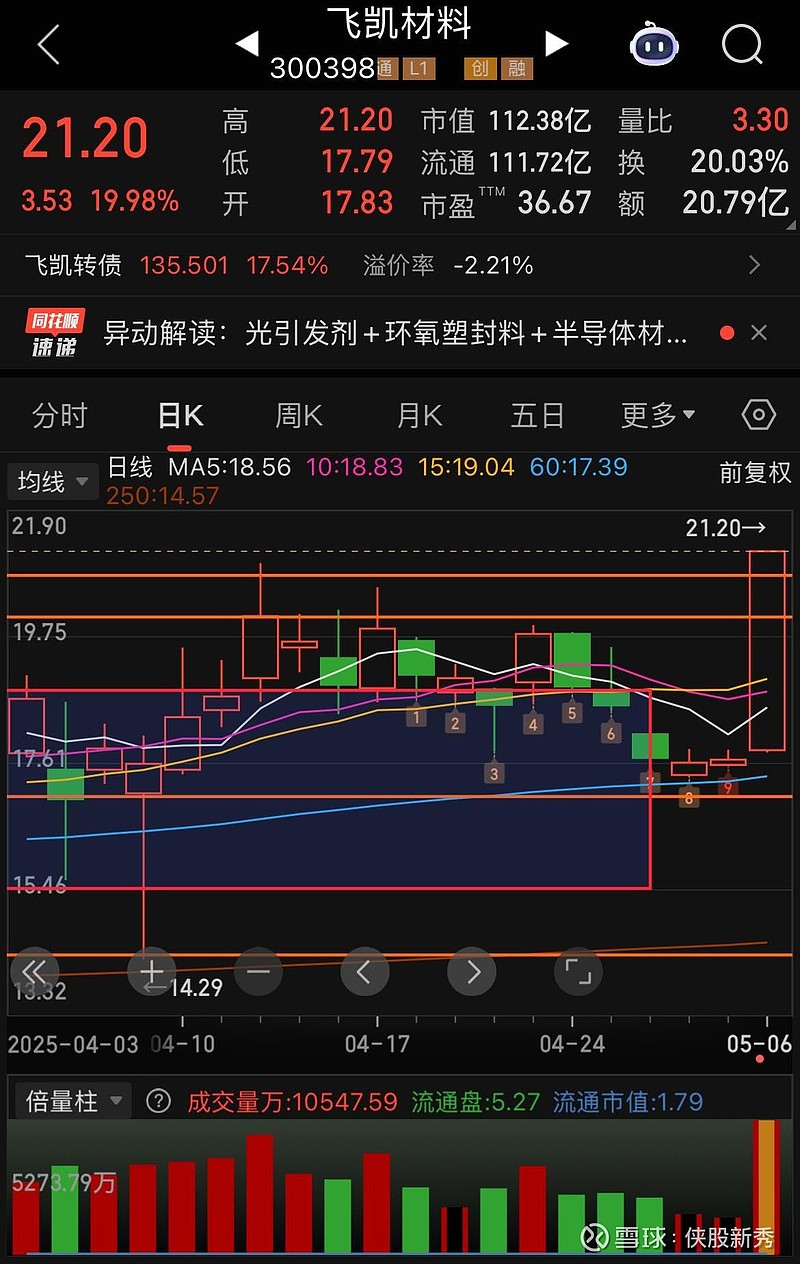Switch to the previous stock

(x=247, y=43)
